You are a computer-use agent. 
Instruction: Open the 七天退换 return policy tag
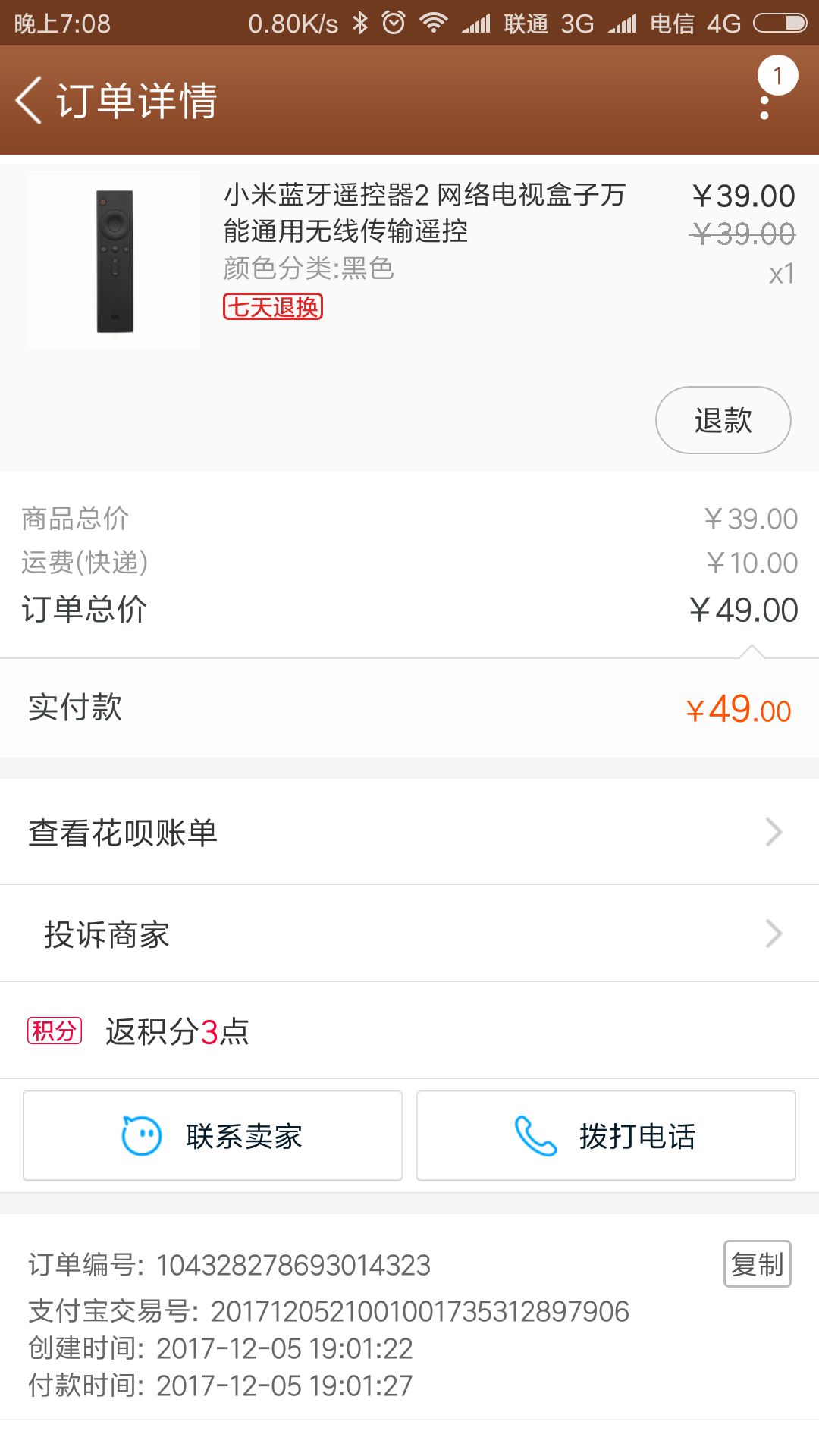click(272, 308)
